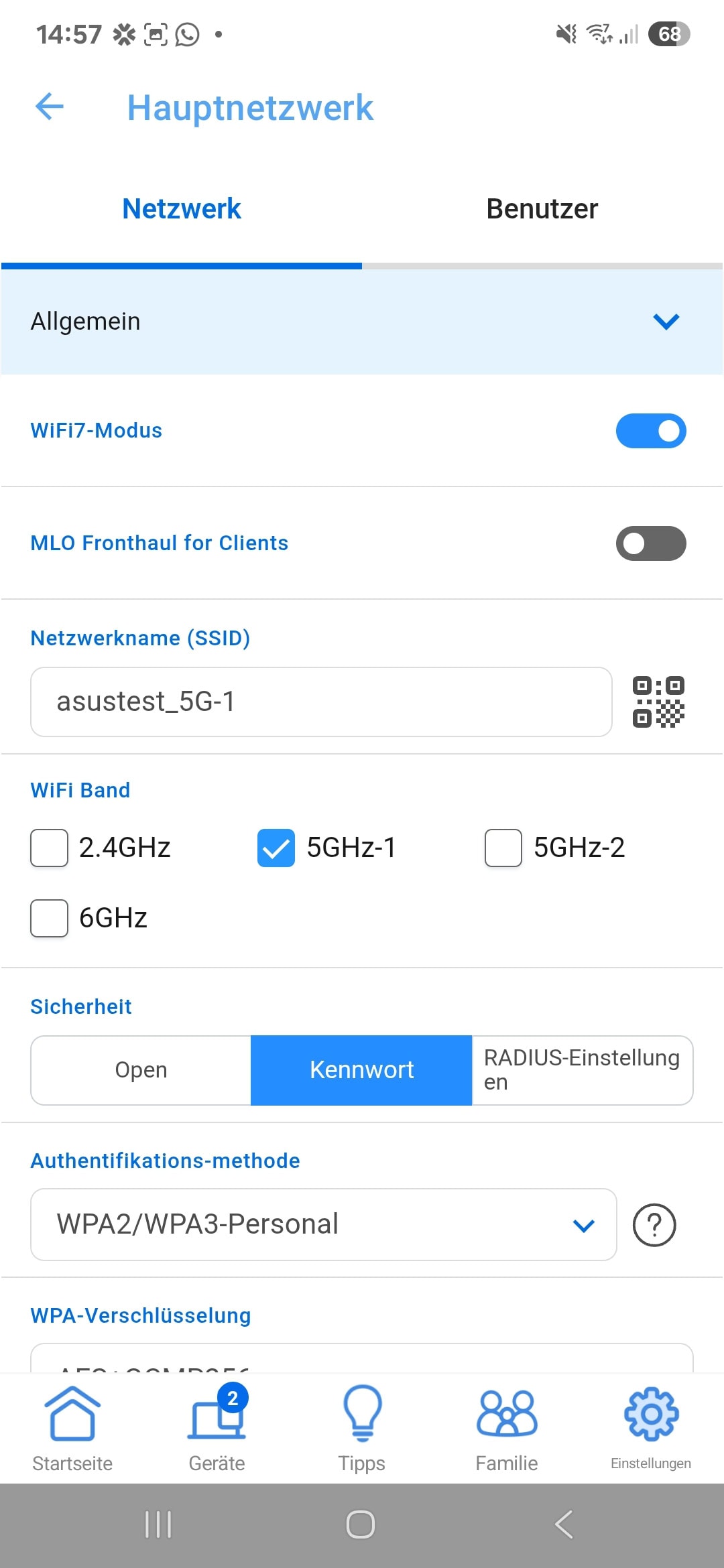The width and height of the screenshot is (724, 1568).
Task: Select RADIUS-Einstellungen security option
Action: tap(583, 1070)
